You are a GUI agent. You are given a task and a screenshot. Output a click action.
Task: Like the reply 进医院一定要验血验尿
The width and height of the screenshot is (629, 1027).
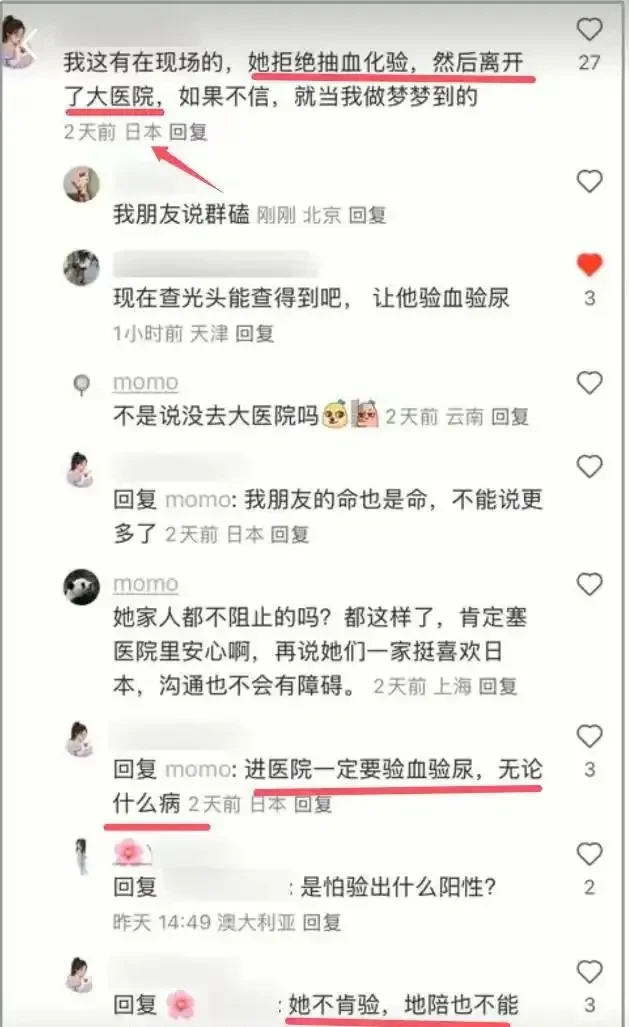pos(590,737)
